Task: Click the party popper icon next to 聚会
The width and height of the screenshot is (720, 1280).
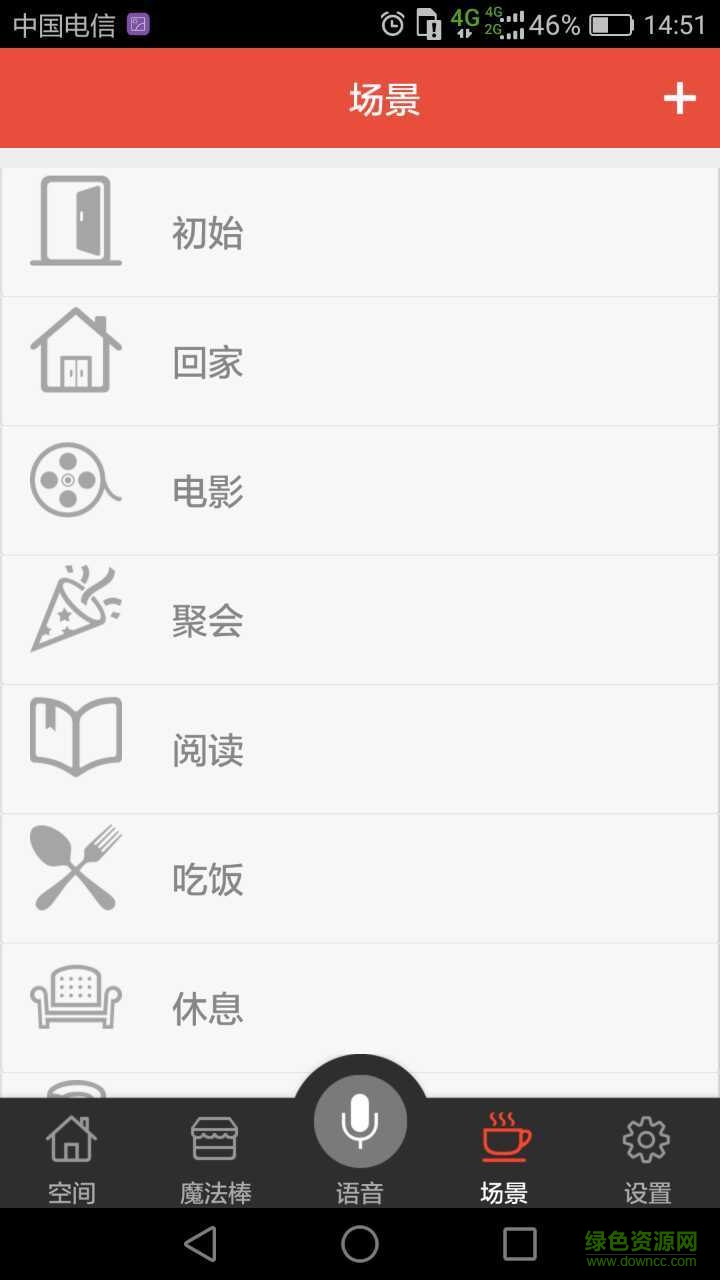Action: click(75, 610)
